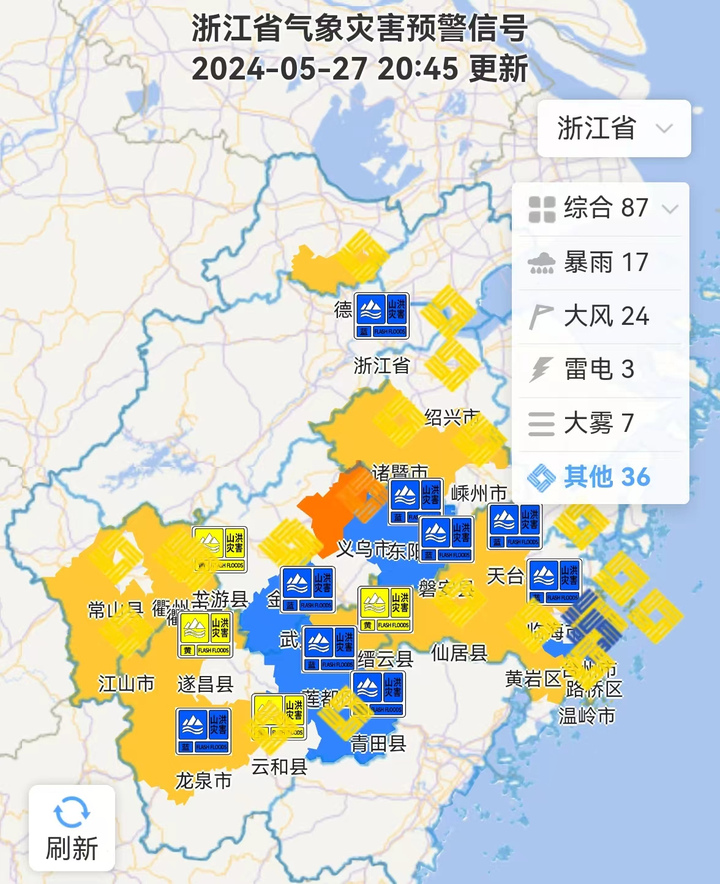Screen dimensions: 720x884
Task: Tap the 刷新 refresh button
Action: [71, 828]
